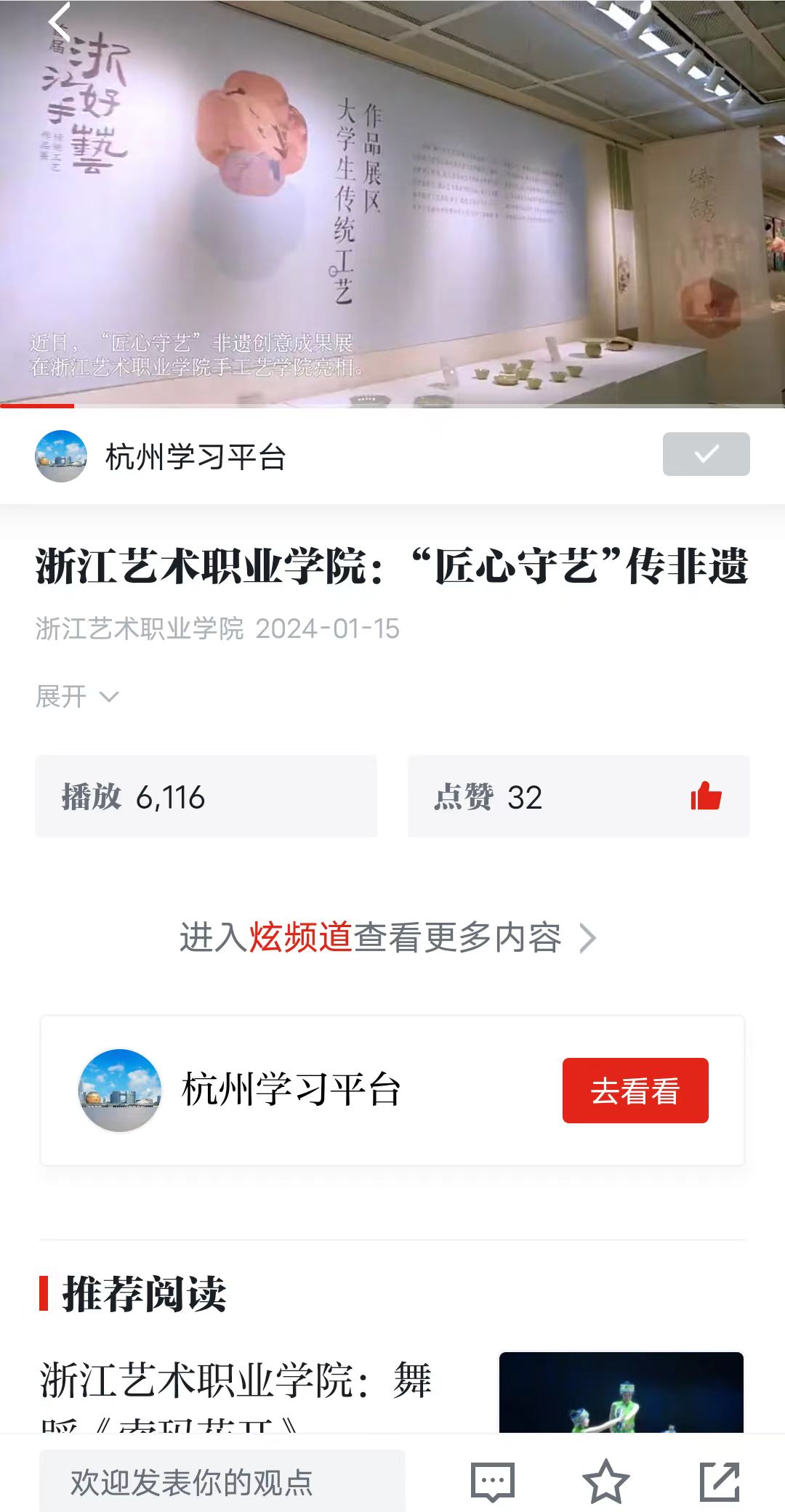This screenshot has height=1512, width=785.
Task: Tap the video to toggle playback controls
Action: 392,203
